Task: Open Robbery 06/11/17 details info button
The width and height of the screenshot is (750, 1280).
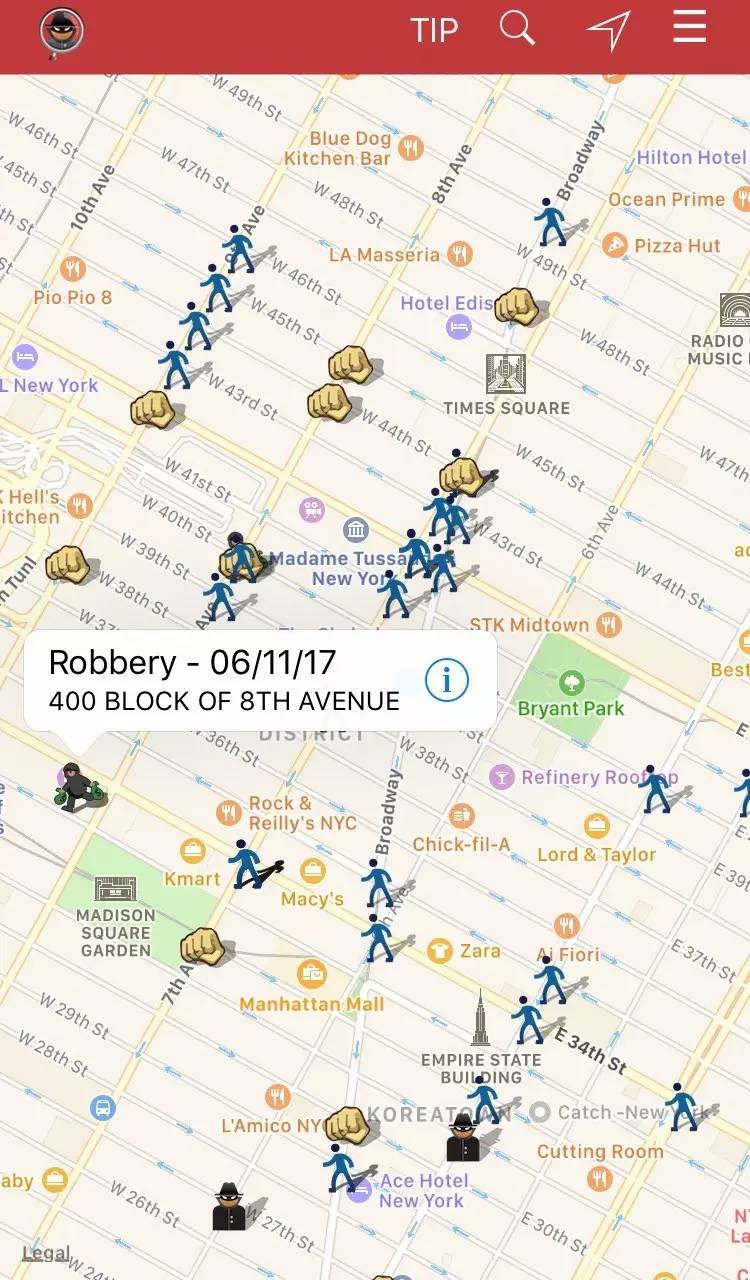Action: (447, 681)
